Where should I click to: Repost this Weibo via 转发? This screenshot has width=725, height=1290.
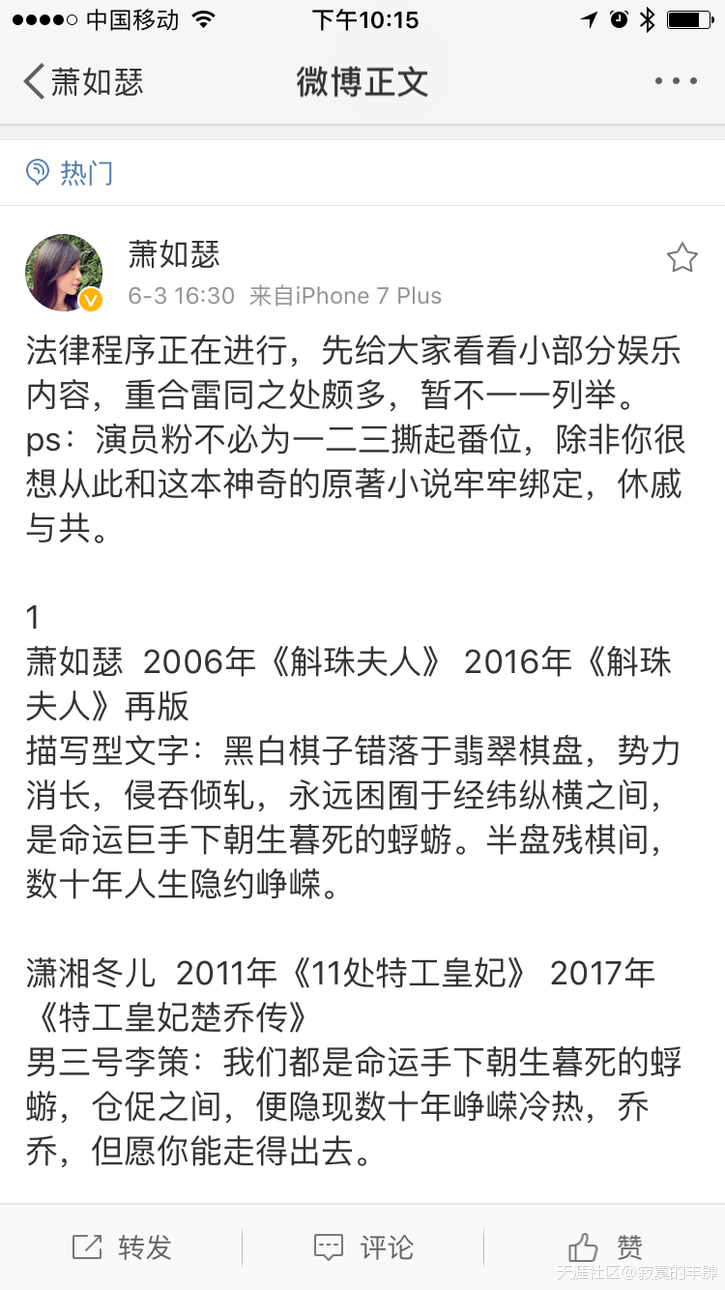[x=122, y=1247]
